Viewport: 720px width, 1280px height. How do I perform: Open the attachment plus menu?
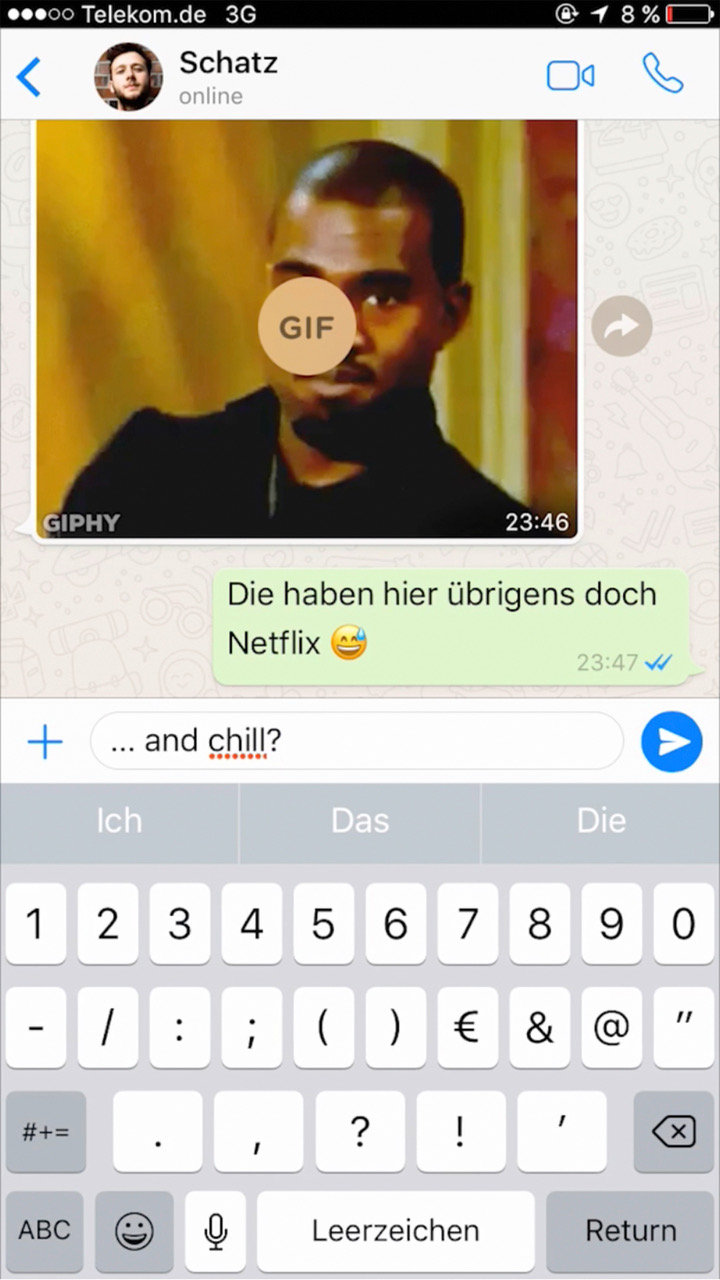(x=44, y=742)
